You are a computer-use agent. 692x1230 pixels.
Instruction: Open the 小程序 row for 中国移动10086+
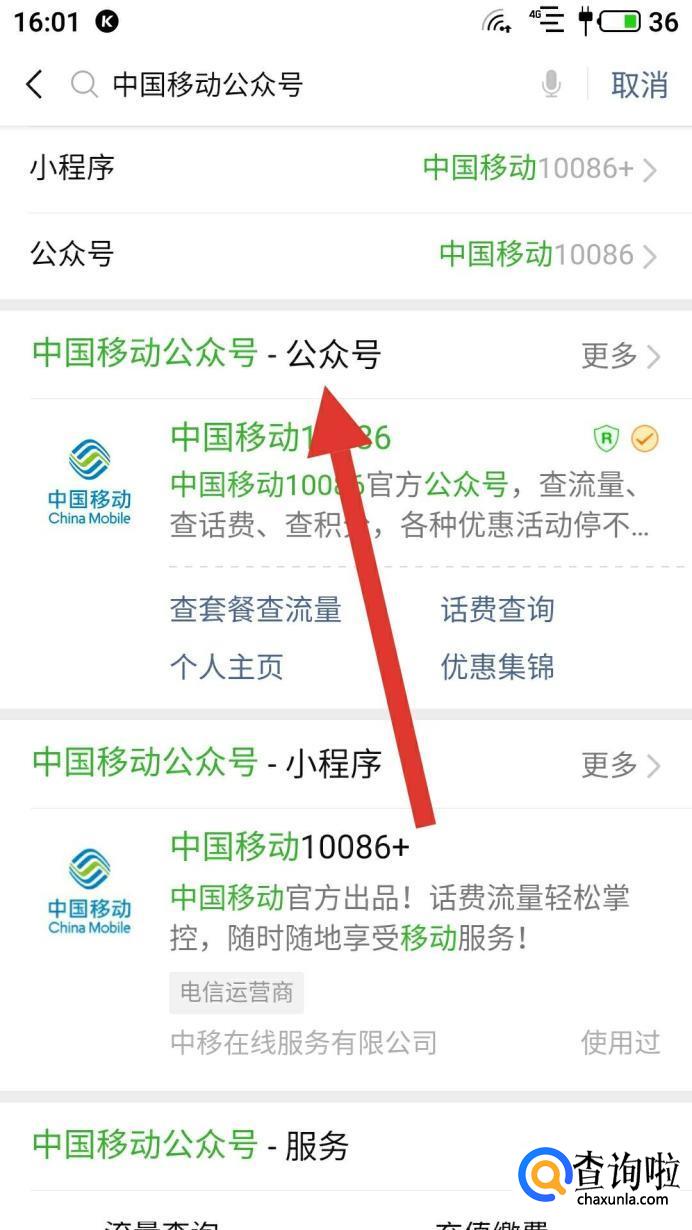346,168
